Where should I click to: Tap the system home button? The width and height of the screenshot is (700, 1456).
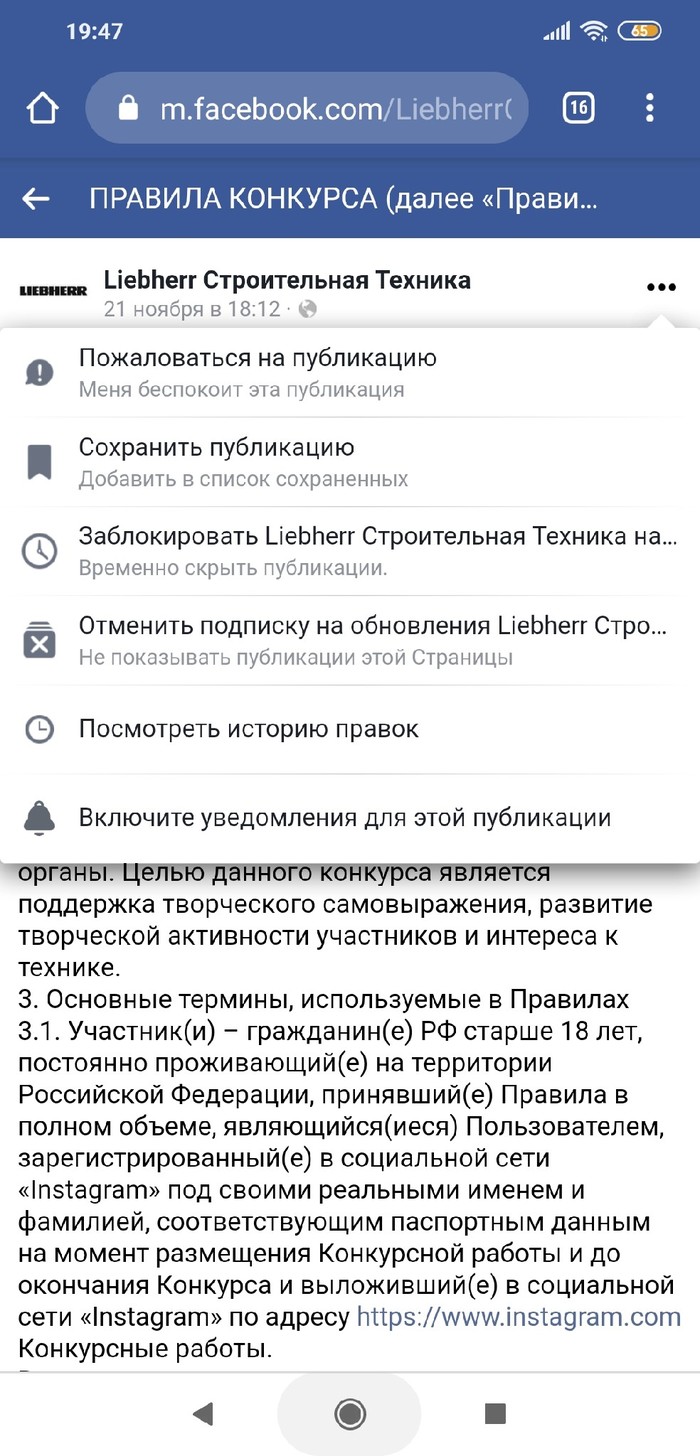[x=350, y=1413]
